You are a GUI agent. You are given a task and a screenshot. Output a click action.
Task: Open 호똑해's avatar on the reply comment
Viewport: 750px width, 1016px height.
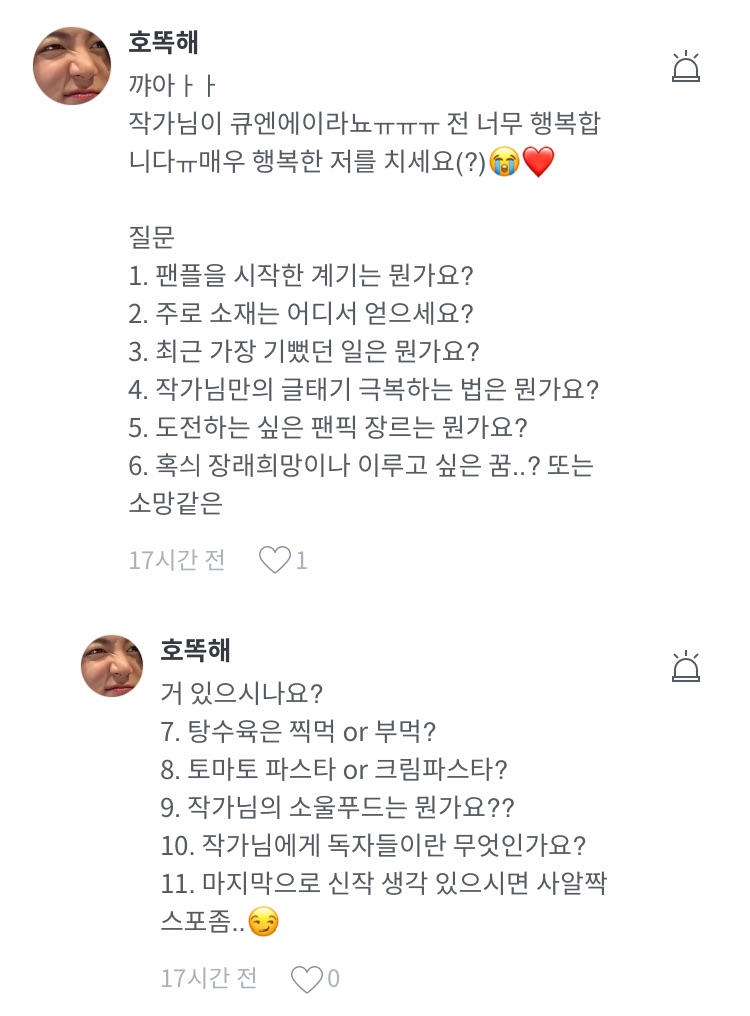112,665
